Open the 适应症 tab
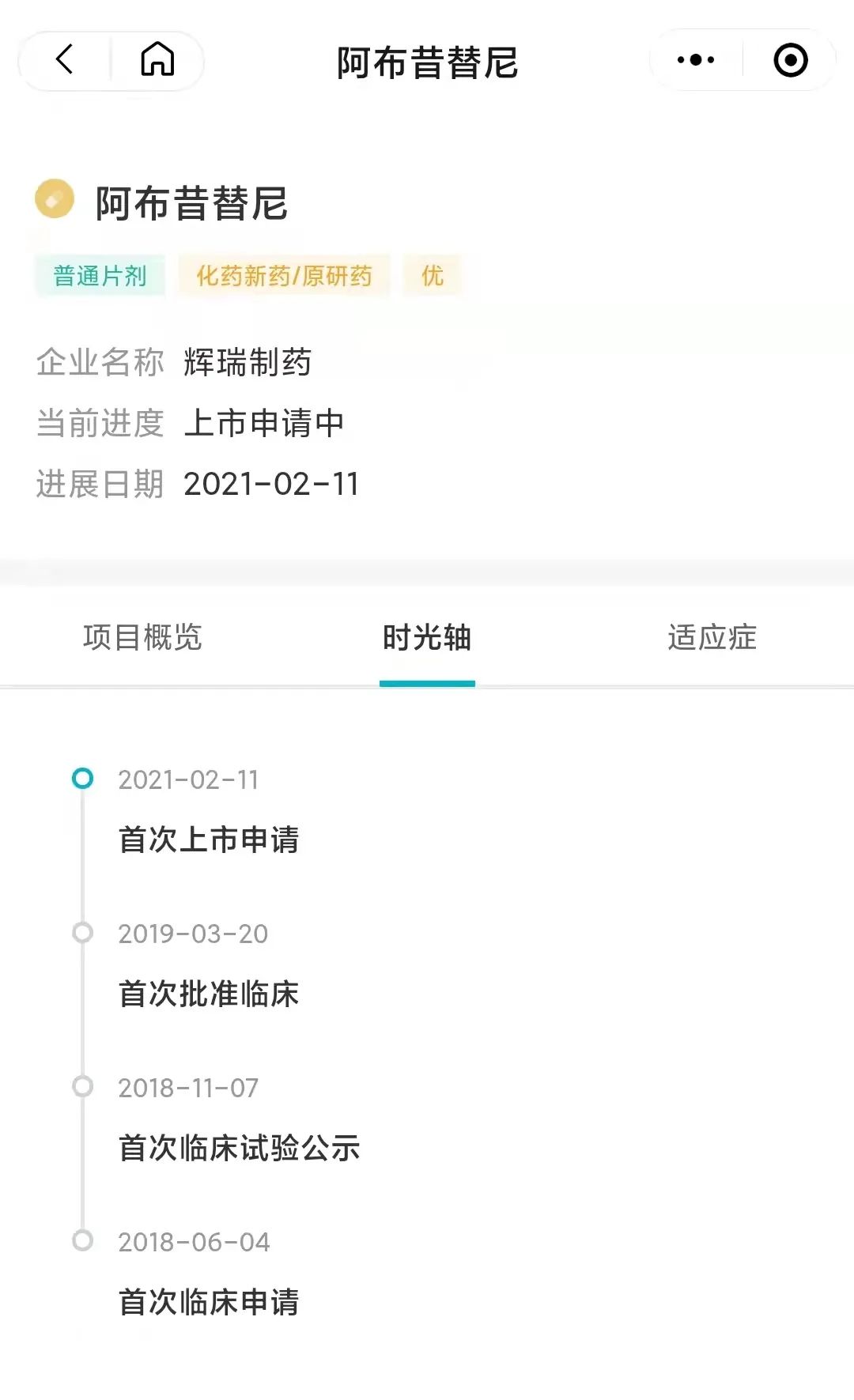 coord(712,637)
